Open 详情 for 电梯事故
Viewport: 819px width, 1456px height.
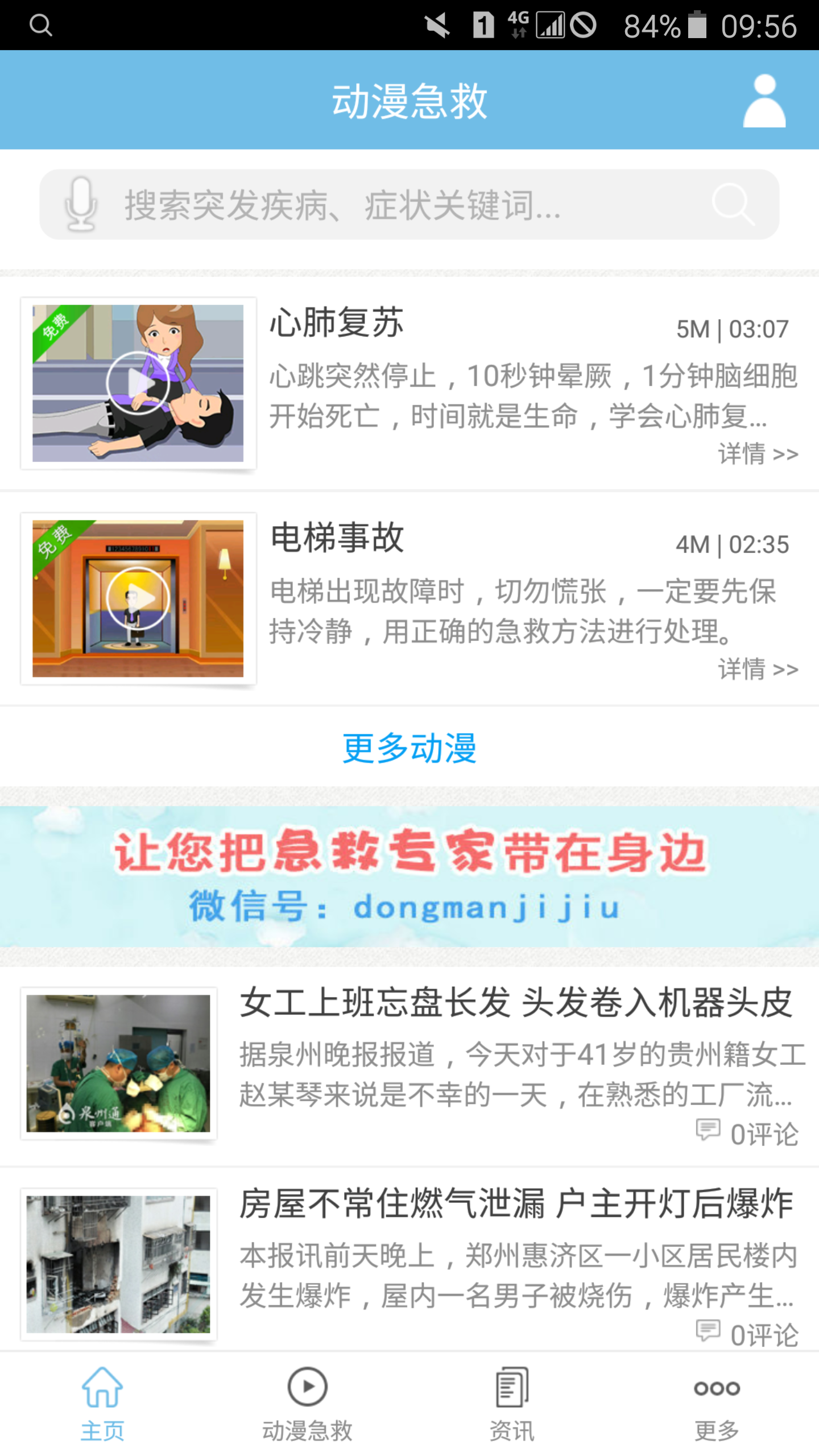coord(758,669)
